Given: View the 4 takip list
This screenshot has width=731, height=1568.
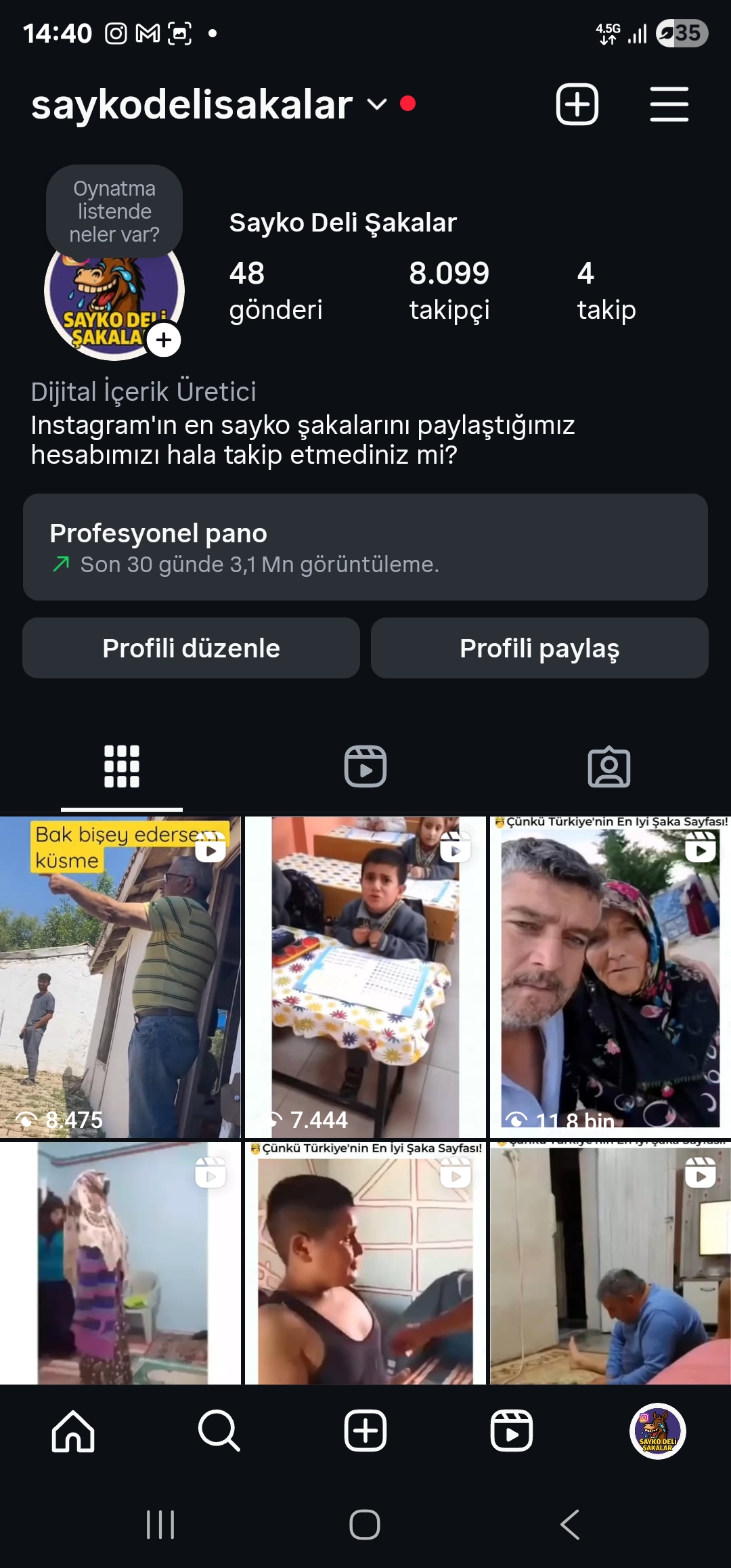Looking at the screenshot, I should point(606,290).
